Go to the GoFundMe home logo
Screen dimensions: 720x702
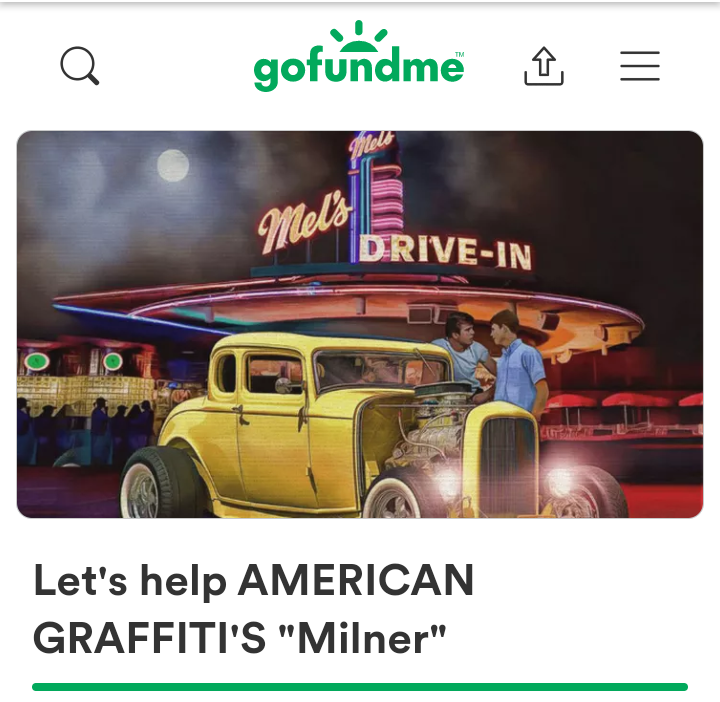(x=359, y=58)
